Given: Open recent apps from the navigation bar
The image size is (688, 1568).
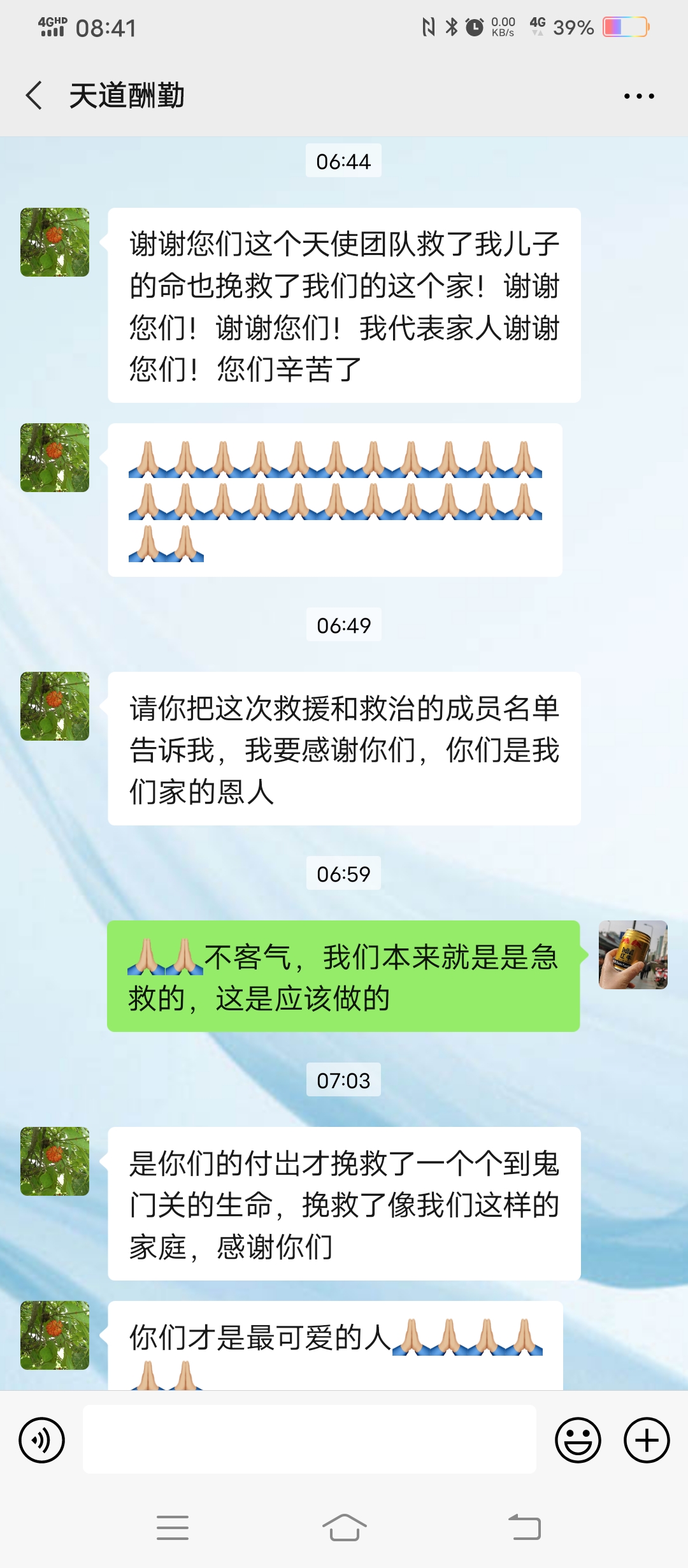Looking at the screenshot, I should point(172,1528).
